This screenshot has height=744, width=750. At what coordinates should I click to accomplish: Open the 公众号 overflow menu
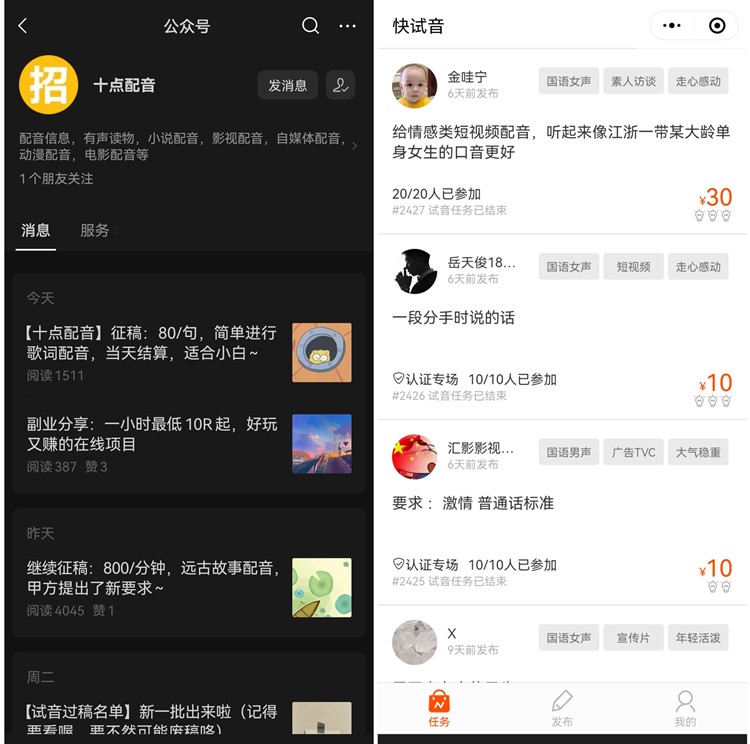(347, 26)
